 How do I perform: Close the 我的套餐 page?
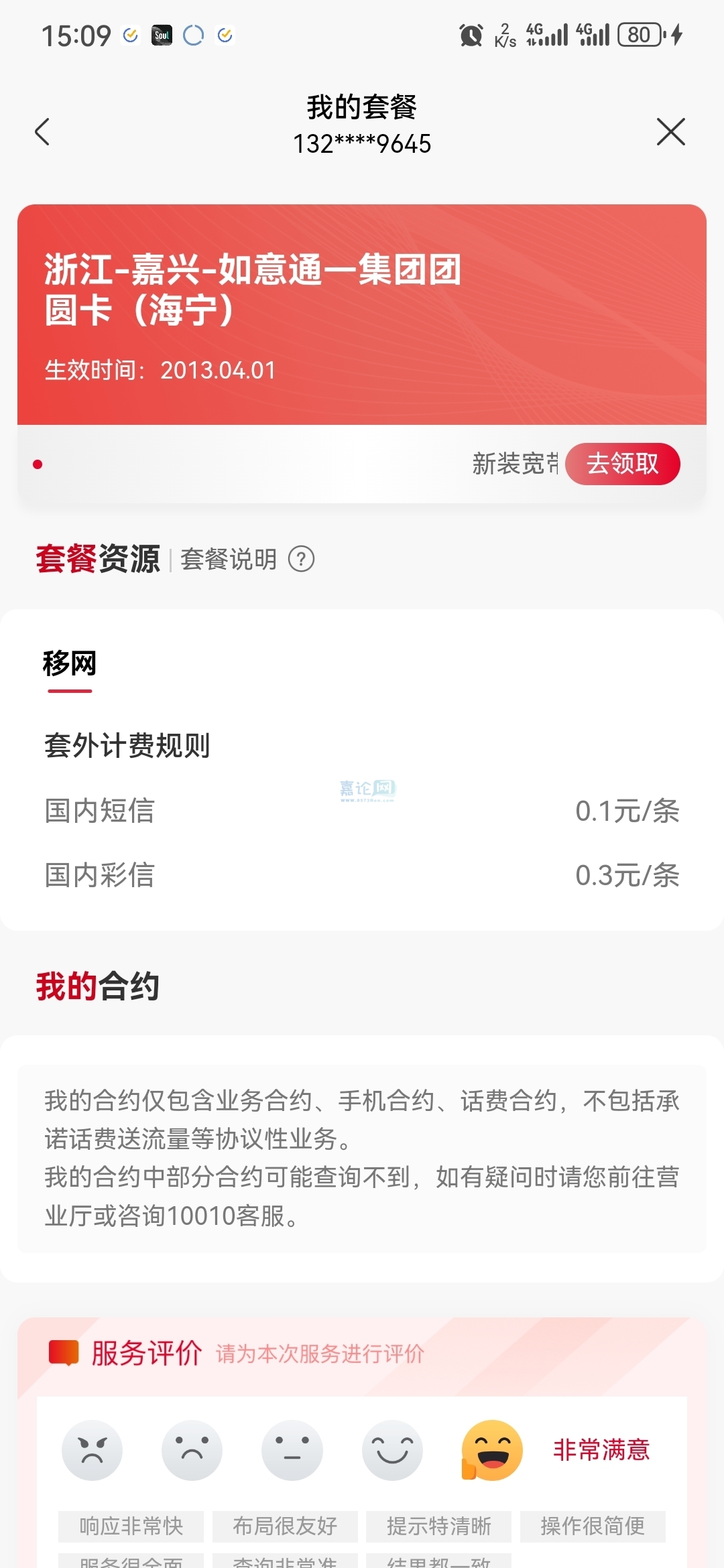tap(670, 131)
